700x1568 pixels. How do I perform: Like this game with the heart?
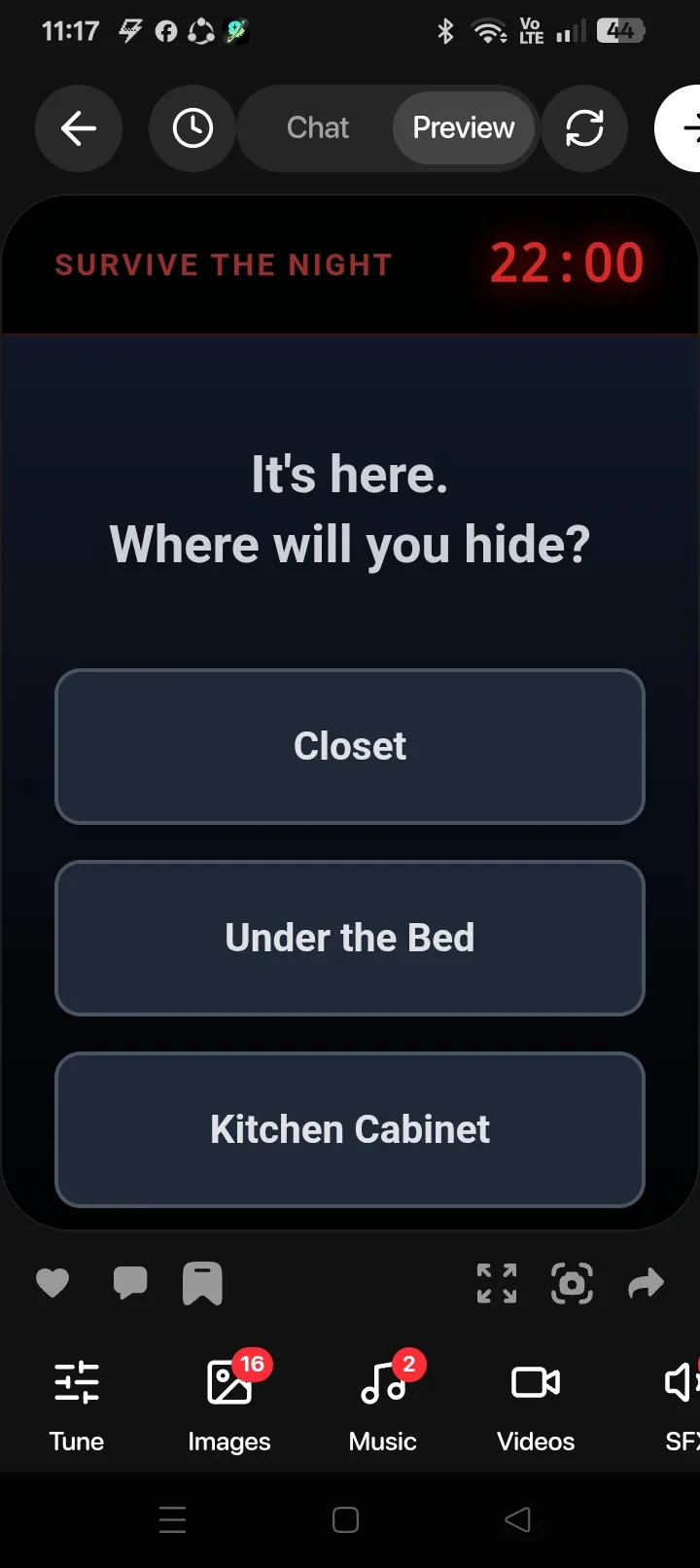pyautogui.click(x=52, y=1284)
